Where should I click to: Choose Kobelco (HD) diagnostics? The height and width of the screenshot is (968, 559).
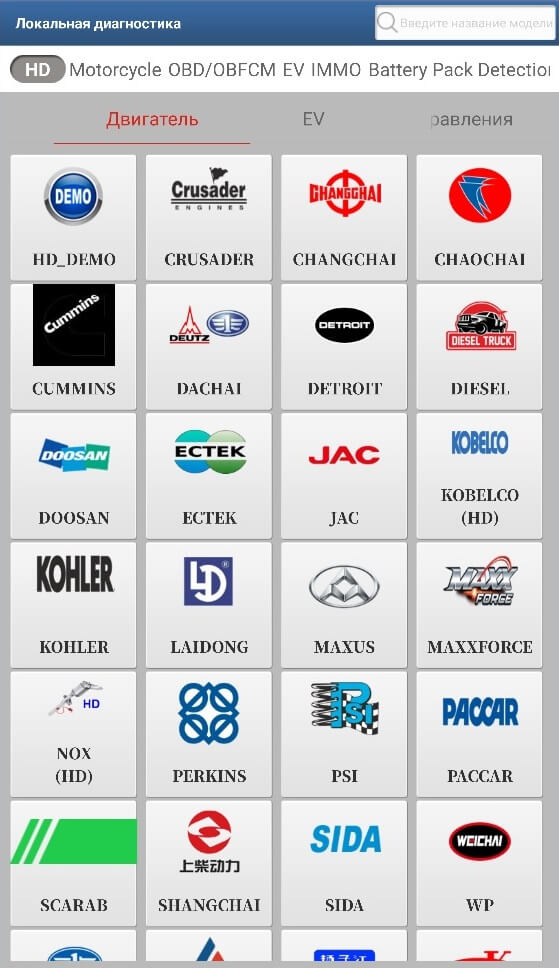(479, 476)
